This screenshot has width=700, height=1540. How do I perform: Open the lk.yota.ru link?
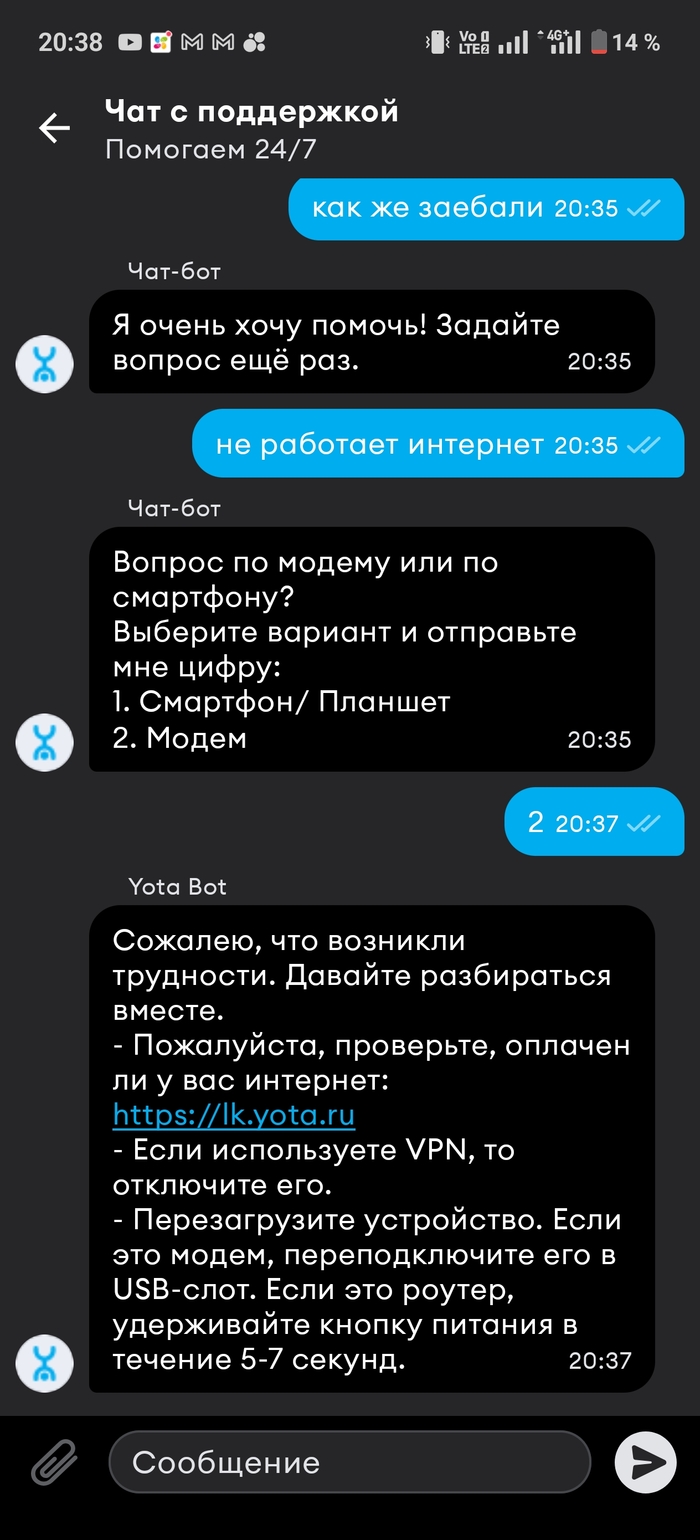click(234, 1114)
